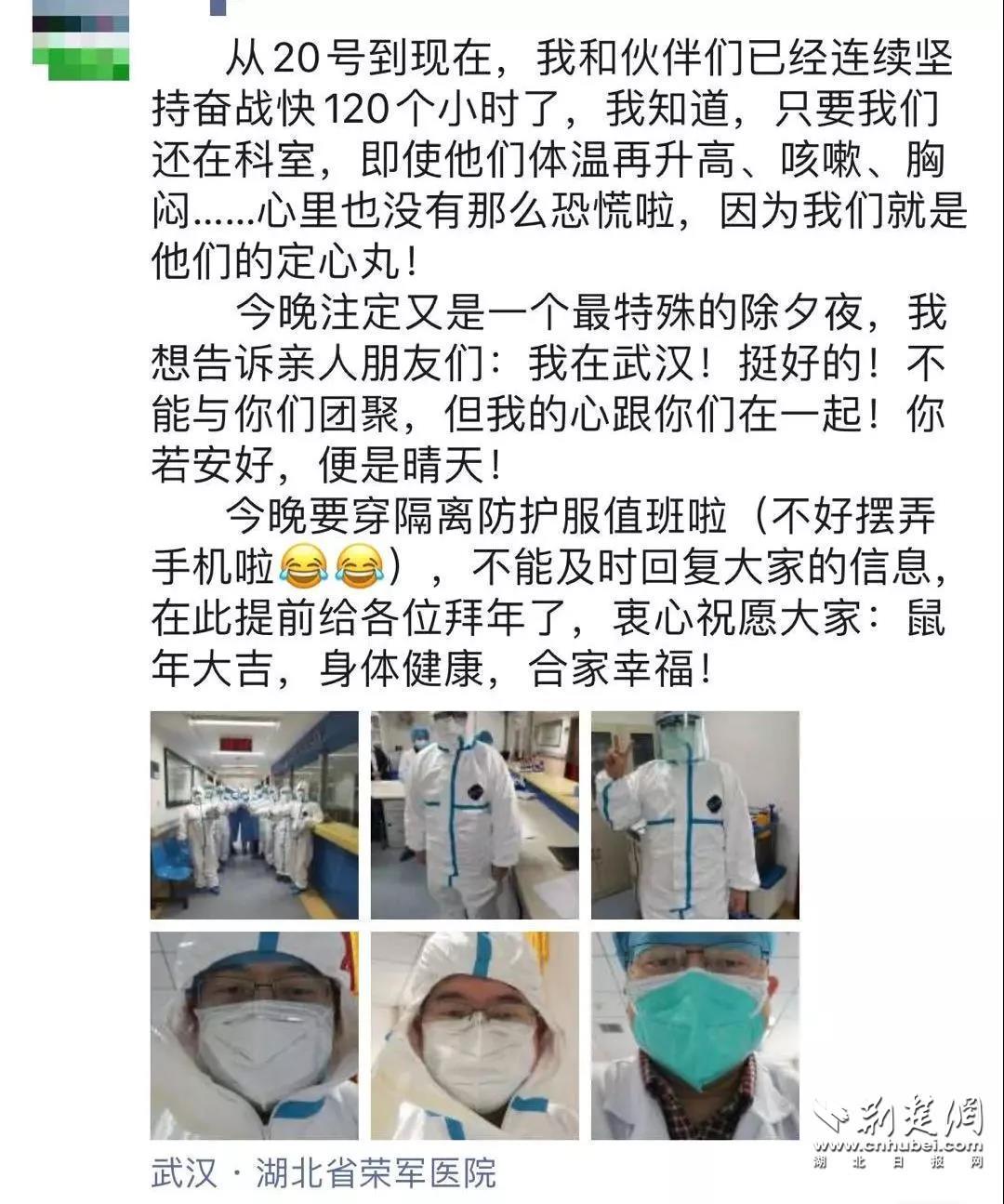Open location 武汉 · 湖北省荣军医院
1004x1204 pixels.
[324, 1173]
